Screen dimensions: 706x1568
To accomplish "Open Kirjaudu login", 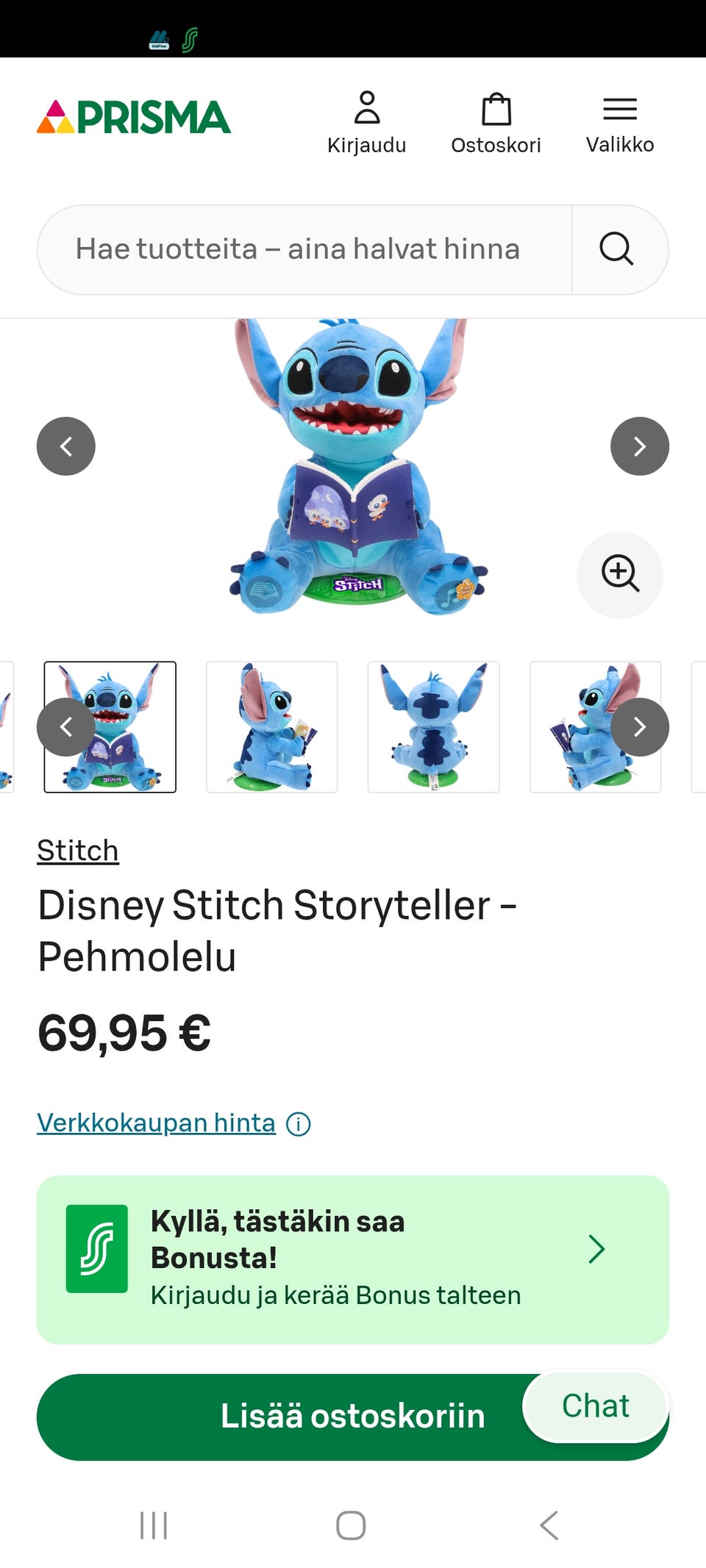I will (366, 122).
